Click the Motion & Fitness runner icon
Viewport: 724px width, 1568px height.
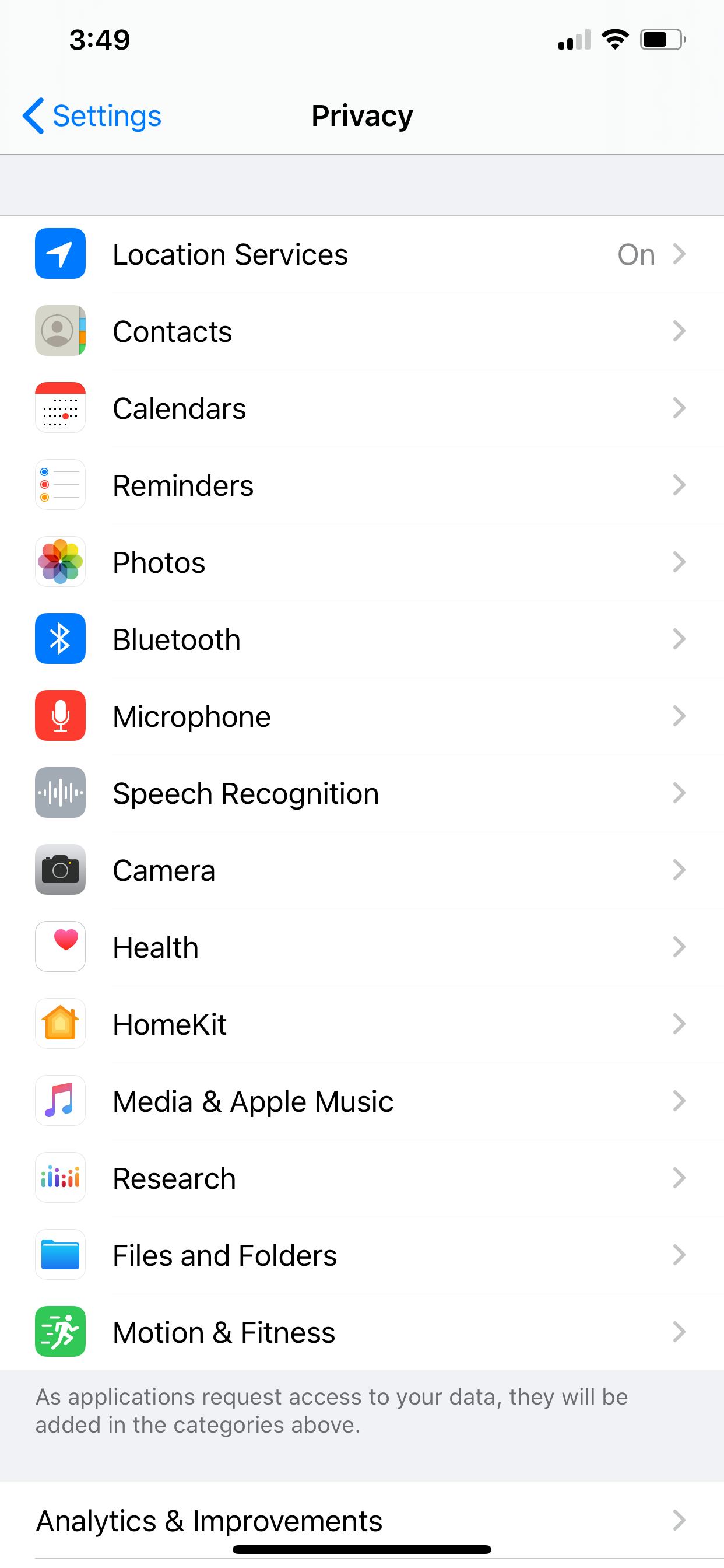(60, 1331)
